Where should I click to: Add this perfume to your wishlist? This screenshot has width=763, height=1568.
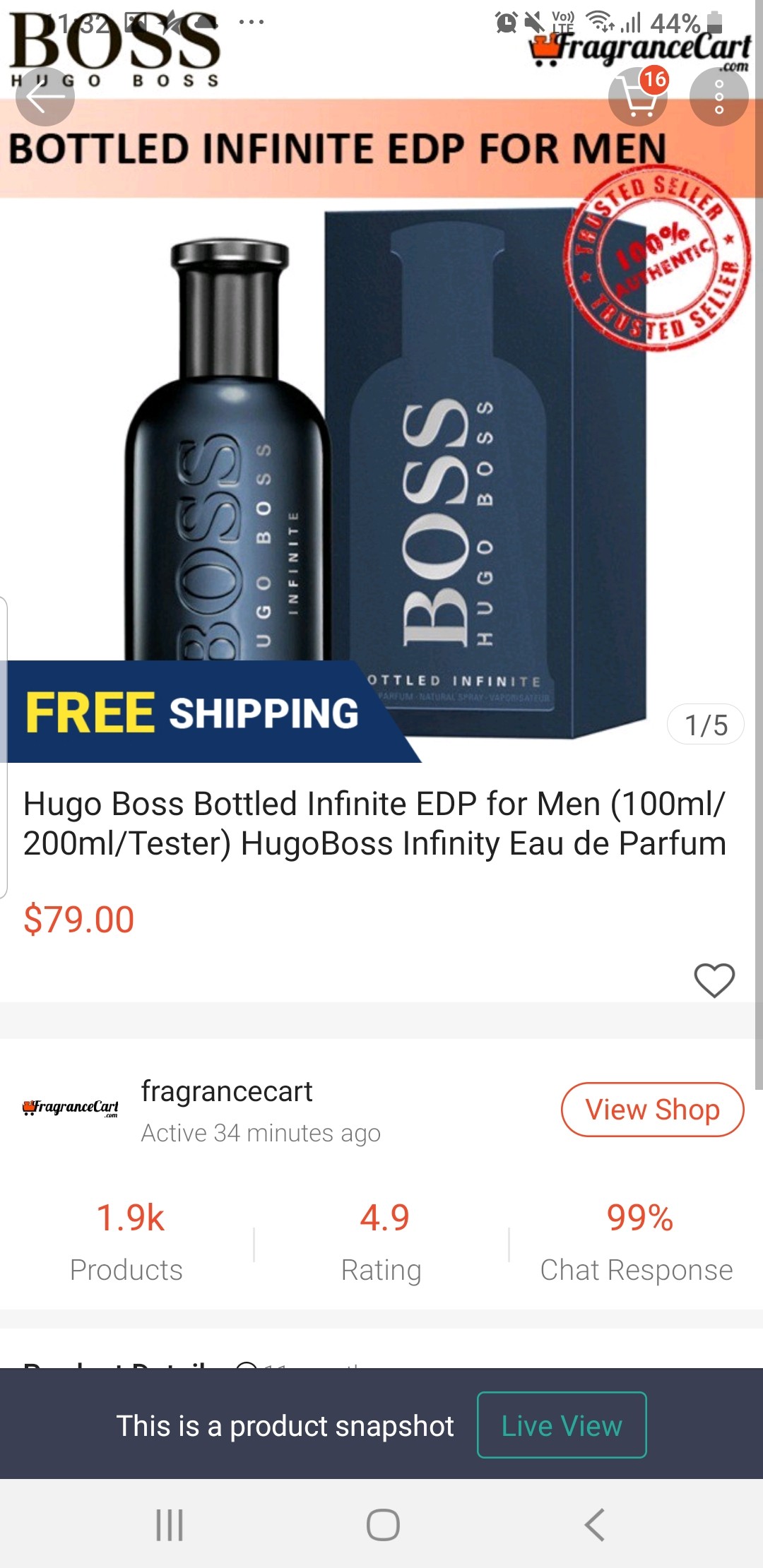pos(714,980)
